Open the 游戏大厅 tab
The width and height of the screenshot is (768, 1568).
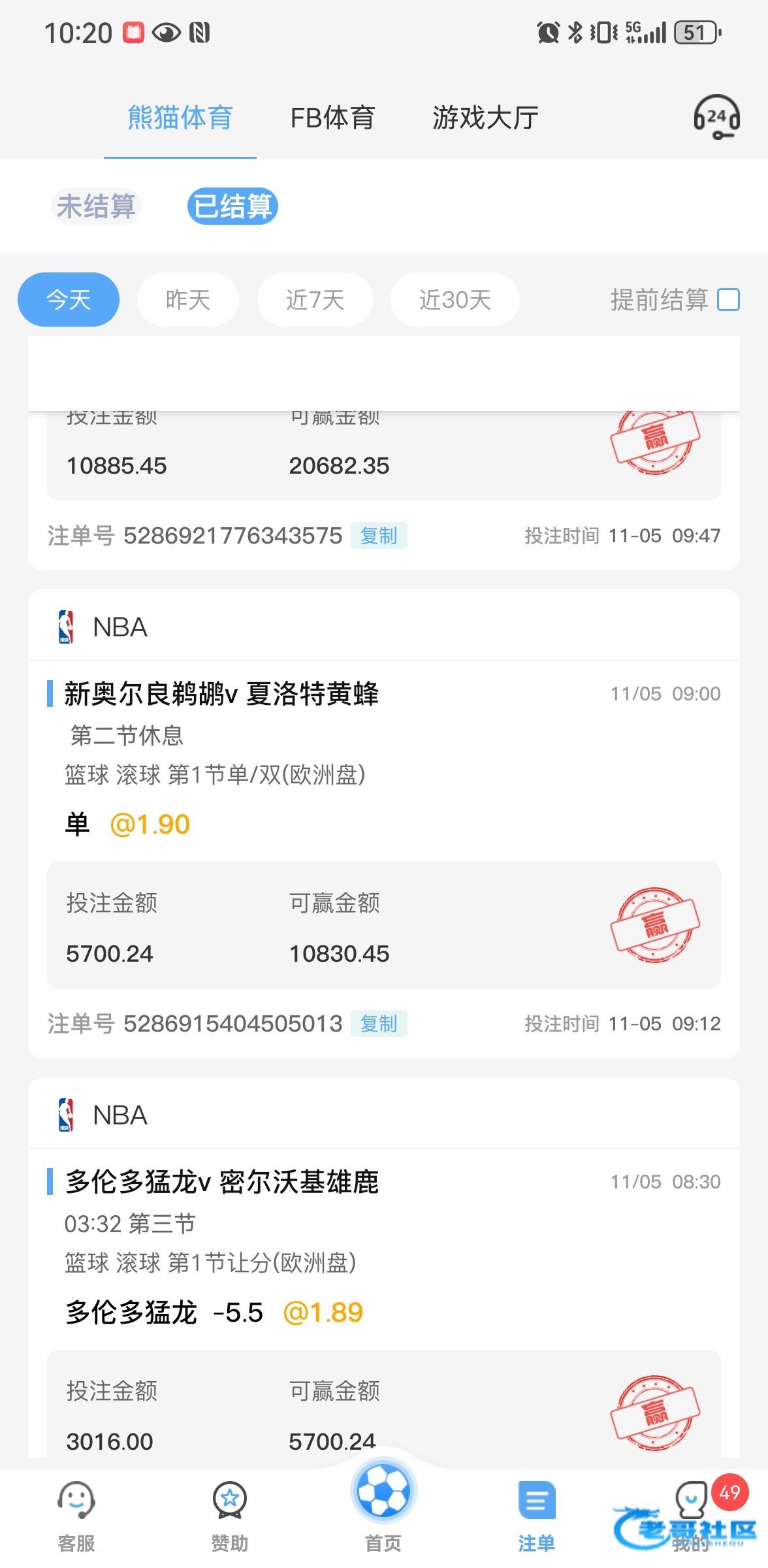tap(485, 118)
